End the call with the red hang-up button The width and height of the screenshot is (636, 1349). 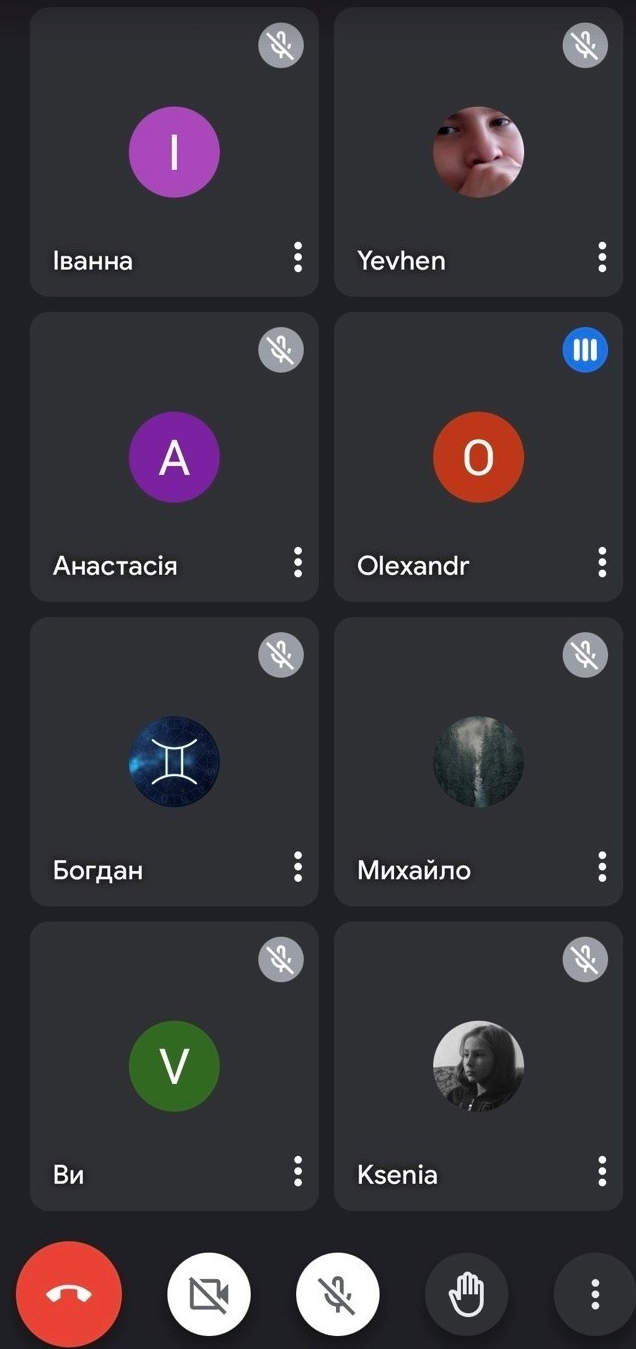[69, 1294]
